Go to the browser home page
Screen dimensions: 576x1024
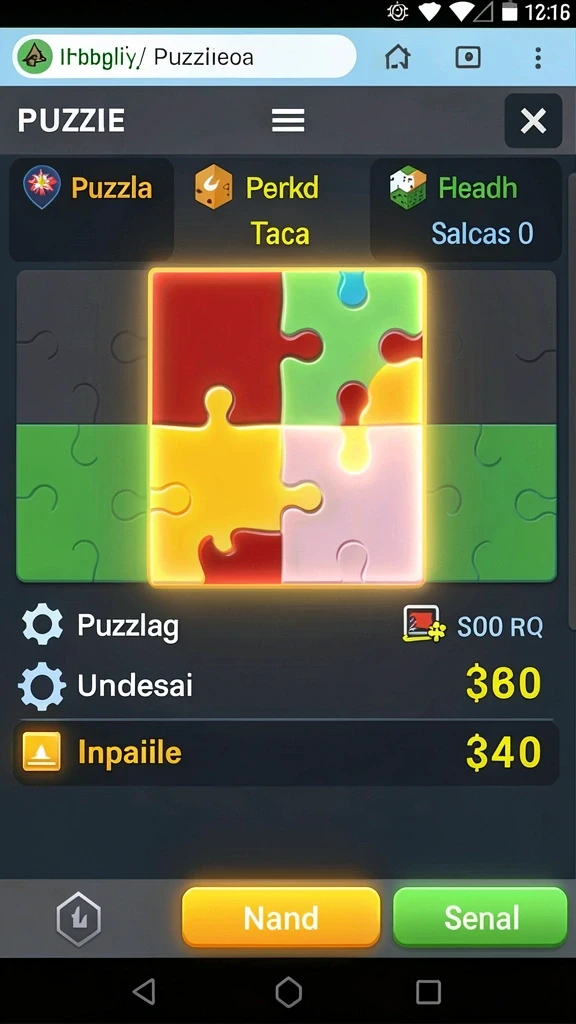[x=398, y=57]
